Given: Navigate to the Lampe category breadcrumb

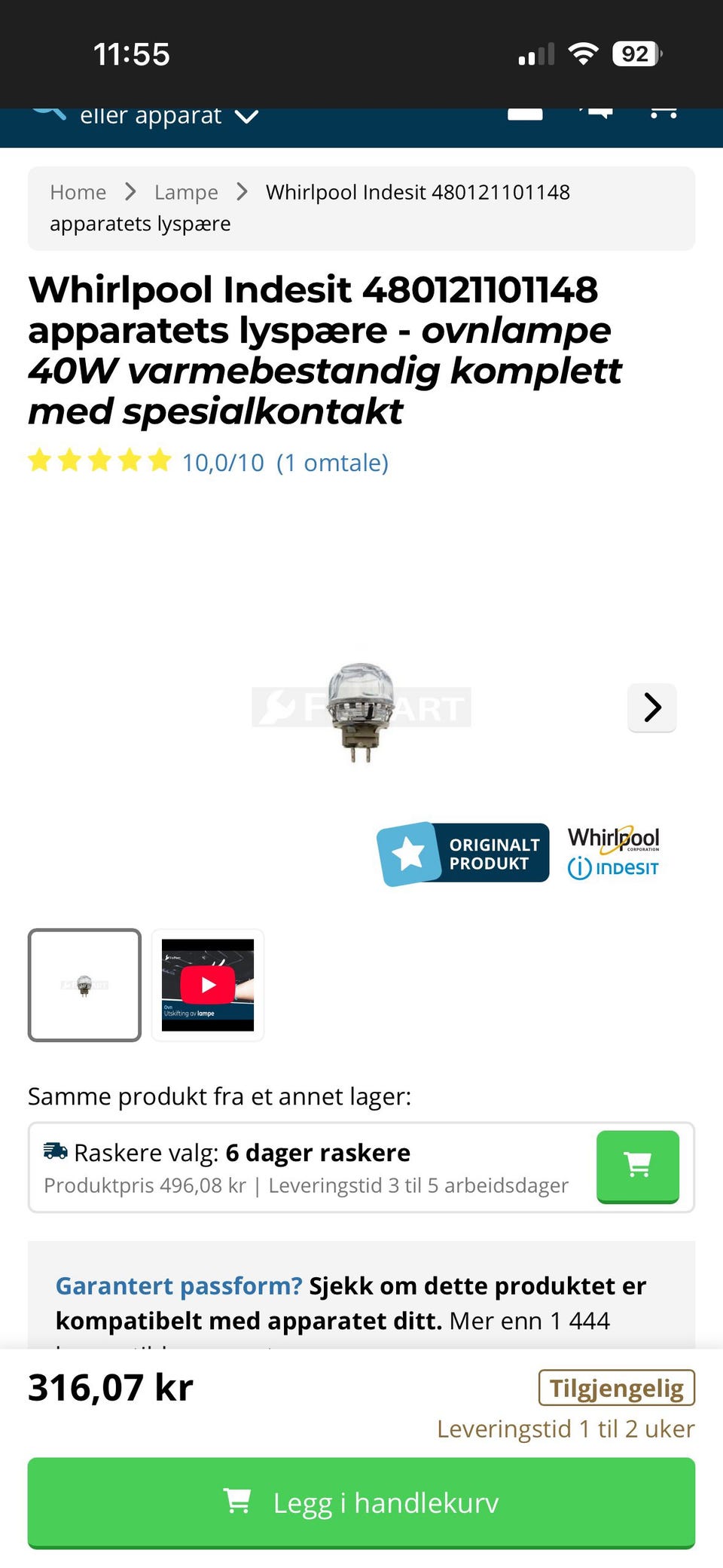Looking at the screenshot, I should point(186,191).
